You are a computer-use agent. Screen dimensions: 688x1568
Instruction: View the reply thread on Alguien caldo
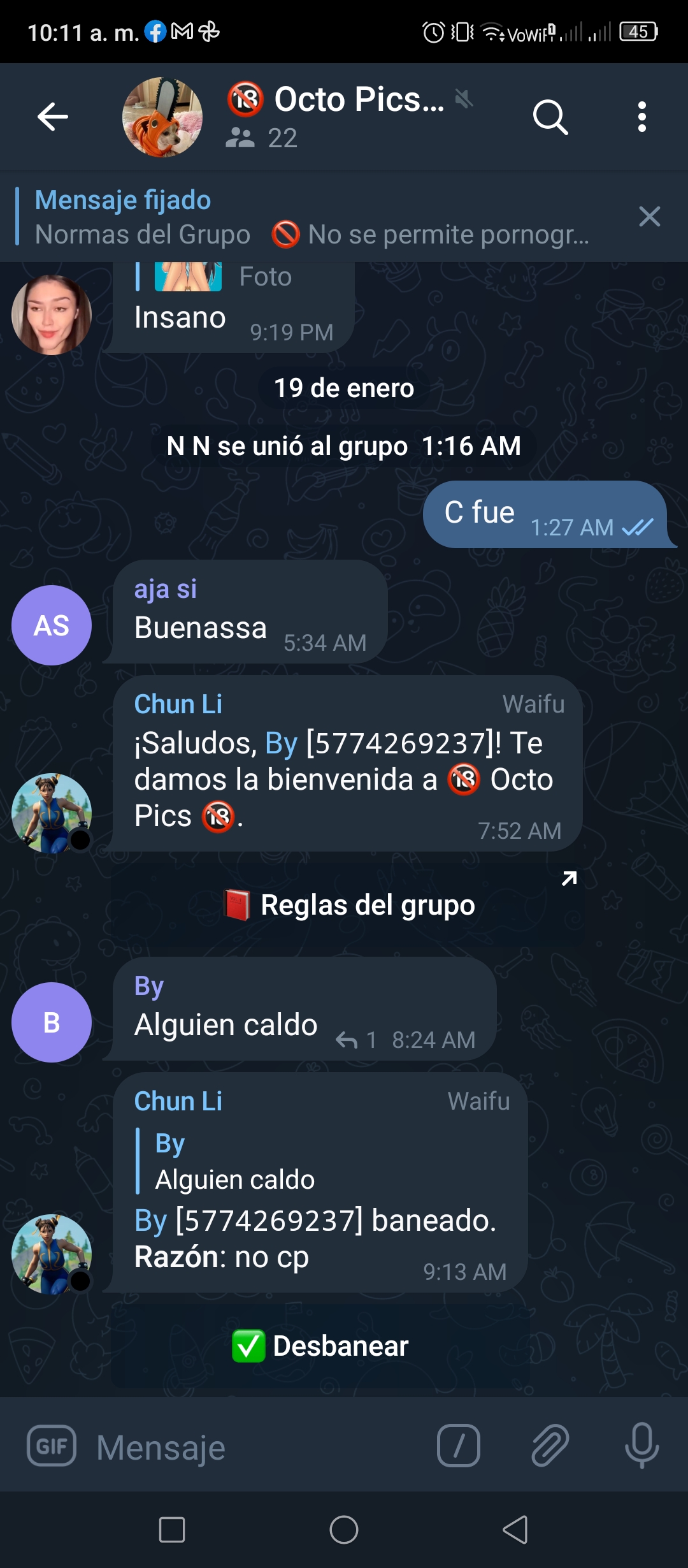pos(357,1040)
